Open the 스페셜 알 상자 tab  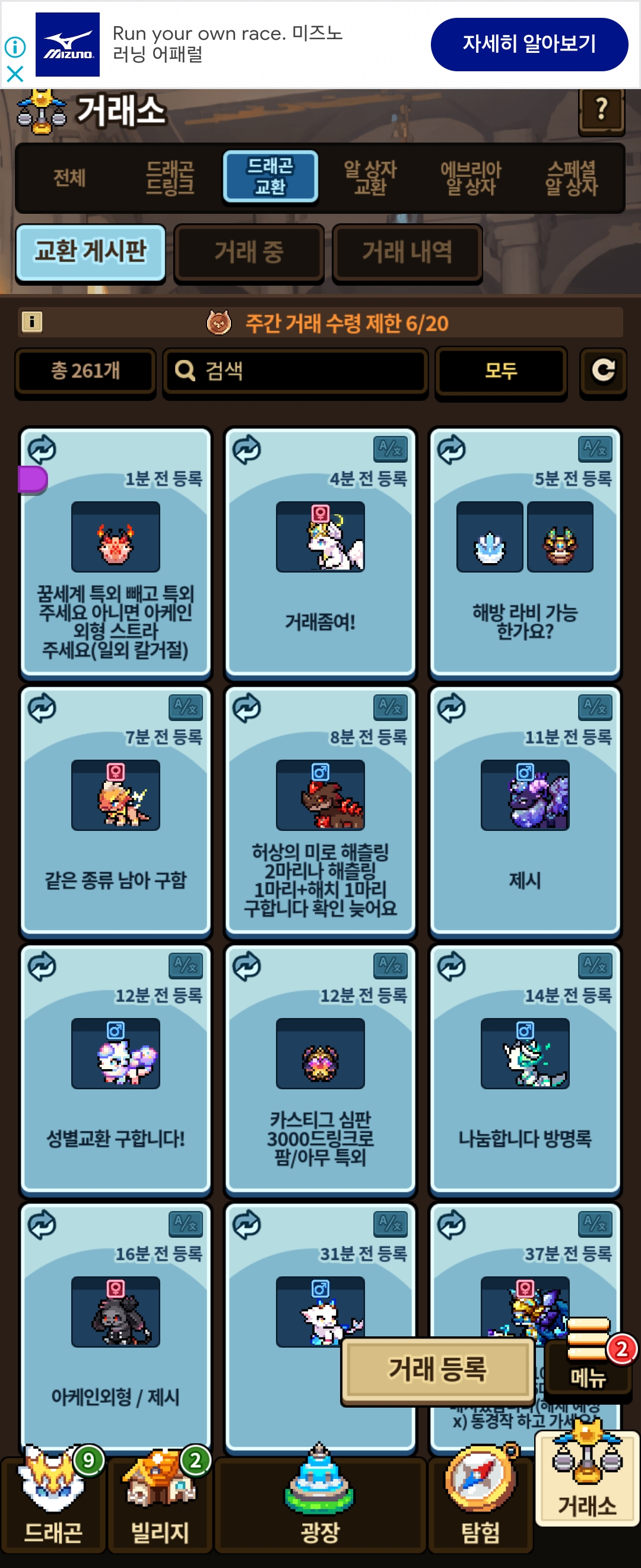point(570,178)
